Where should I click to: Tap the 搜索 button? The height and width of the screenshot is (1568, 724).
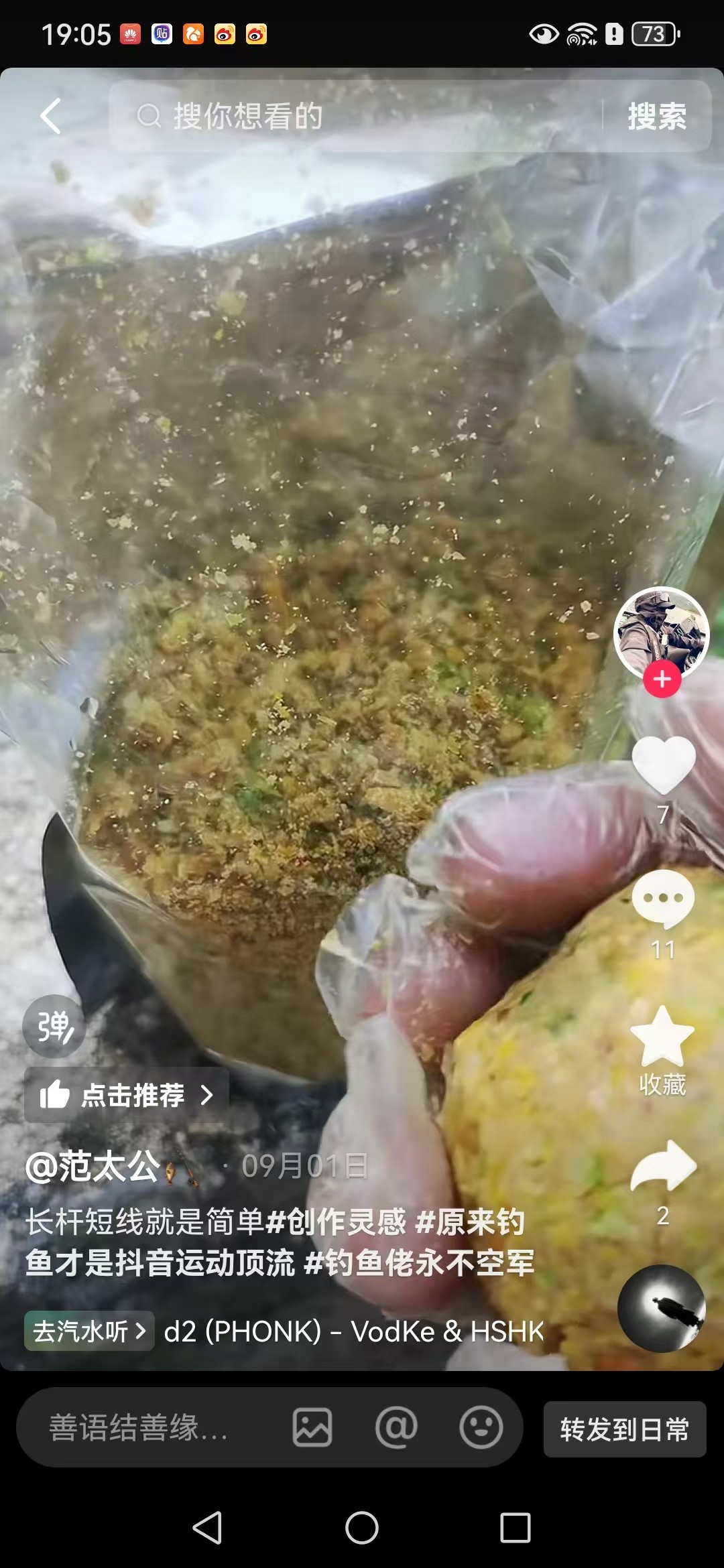(x=656, y=117)
